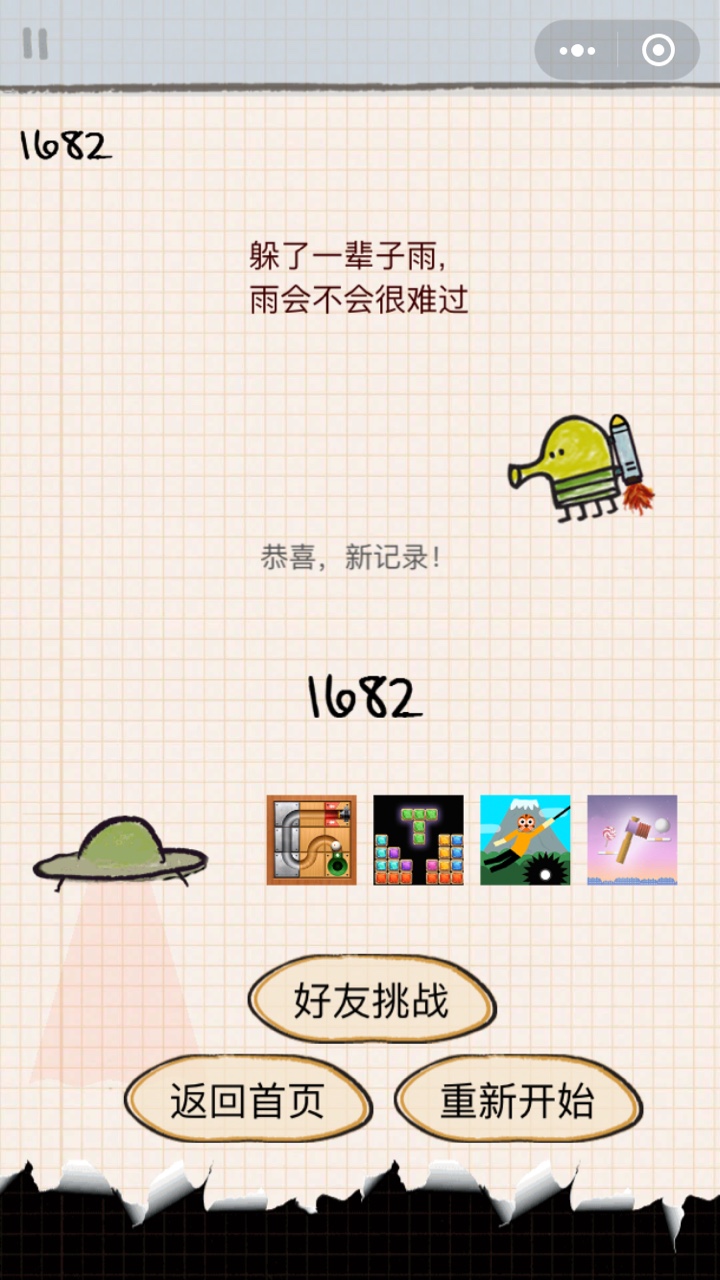Tap 返回首页 to return to home page
Screen dimensions: 720x1280
247,1100
